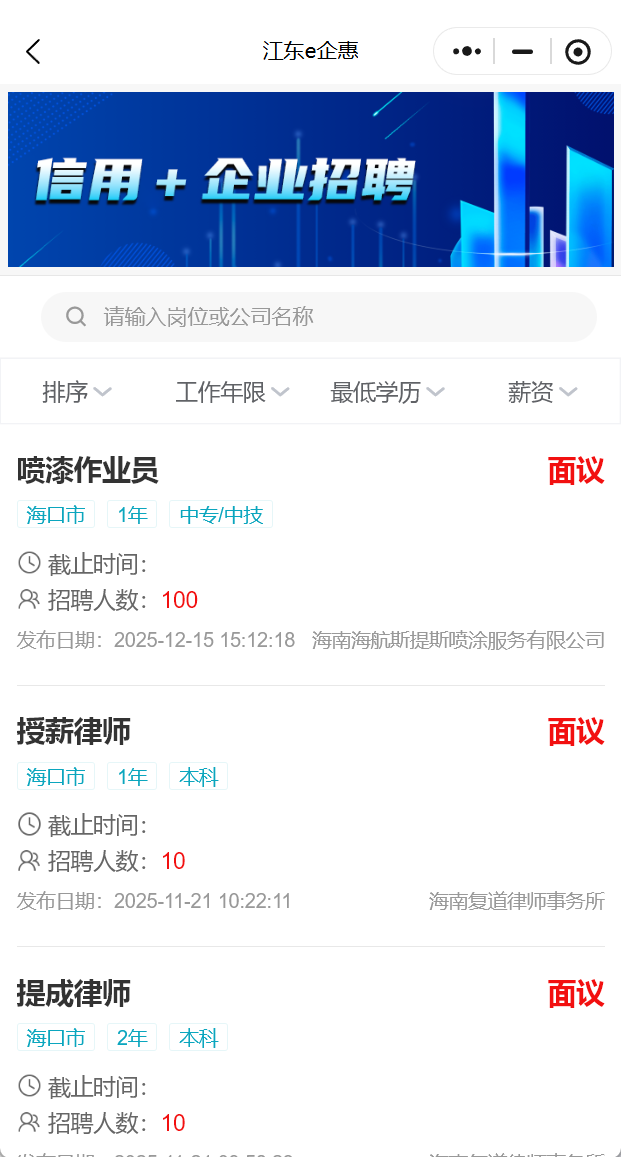Open the 信用+企业招聘 banner
621x1157 pixels.
pyautogui.click(x=310, y=180)
